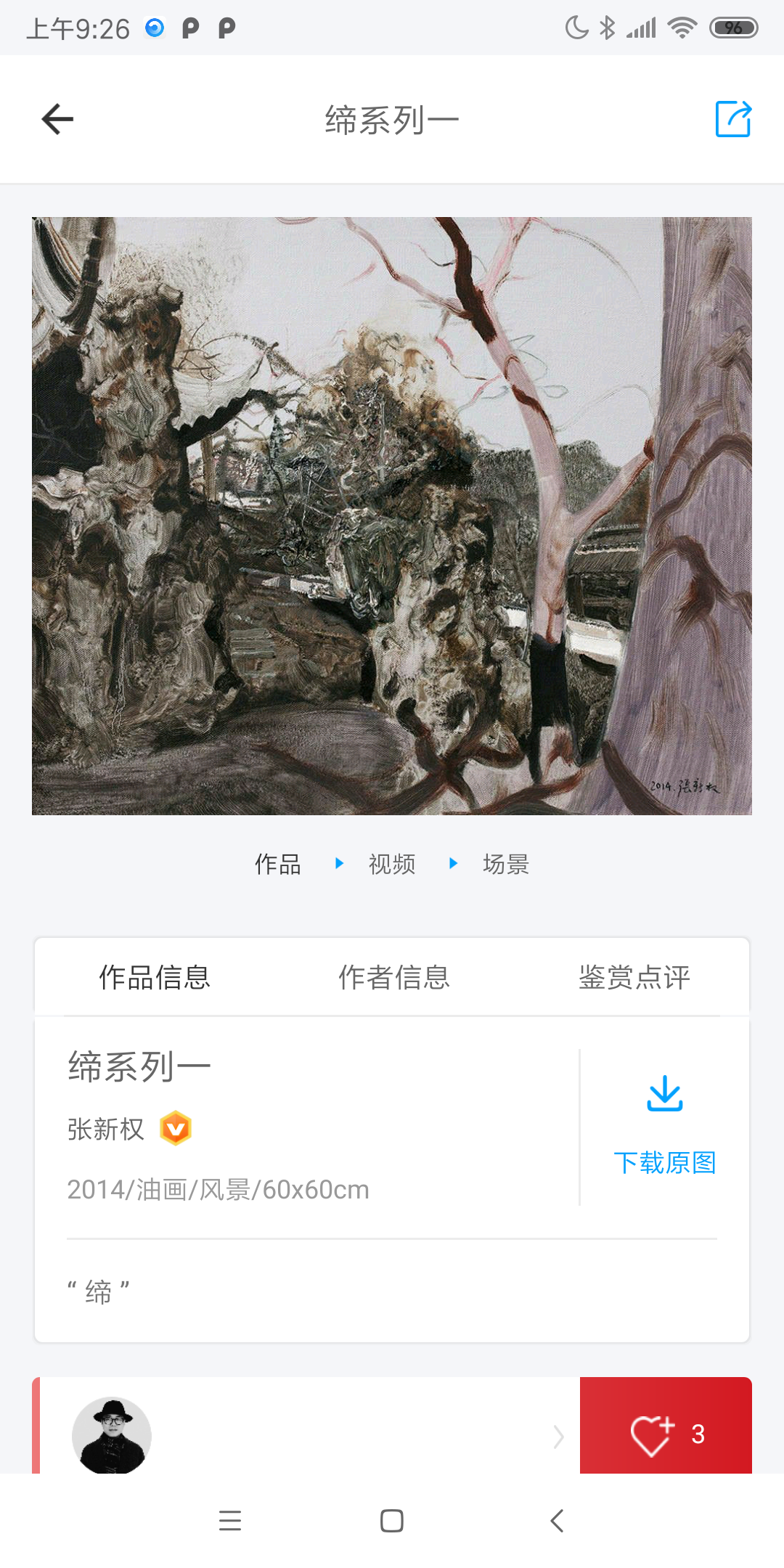Tap the blue arrow between 视频 and 场景
Image resolution: width=784 pixels, height=1568 pixels.
tap(454, 864)
